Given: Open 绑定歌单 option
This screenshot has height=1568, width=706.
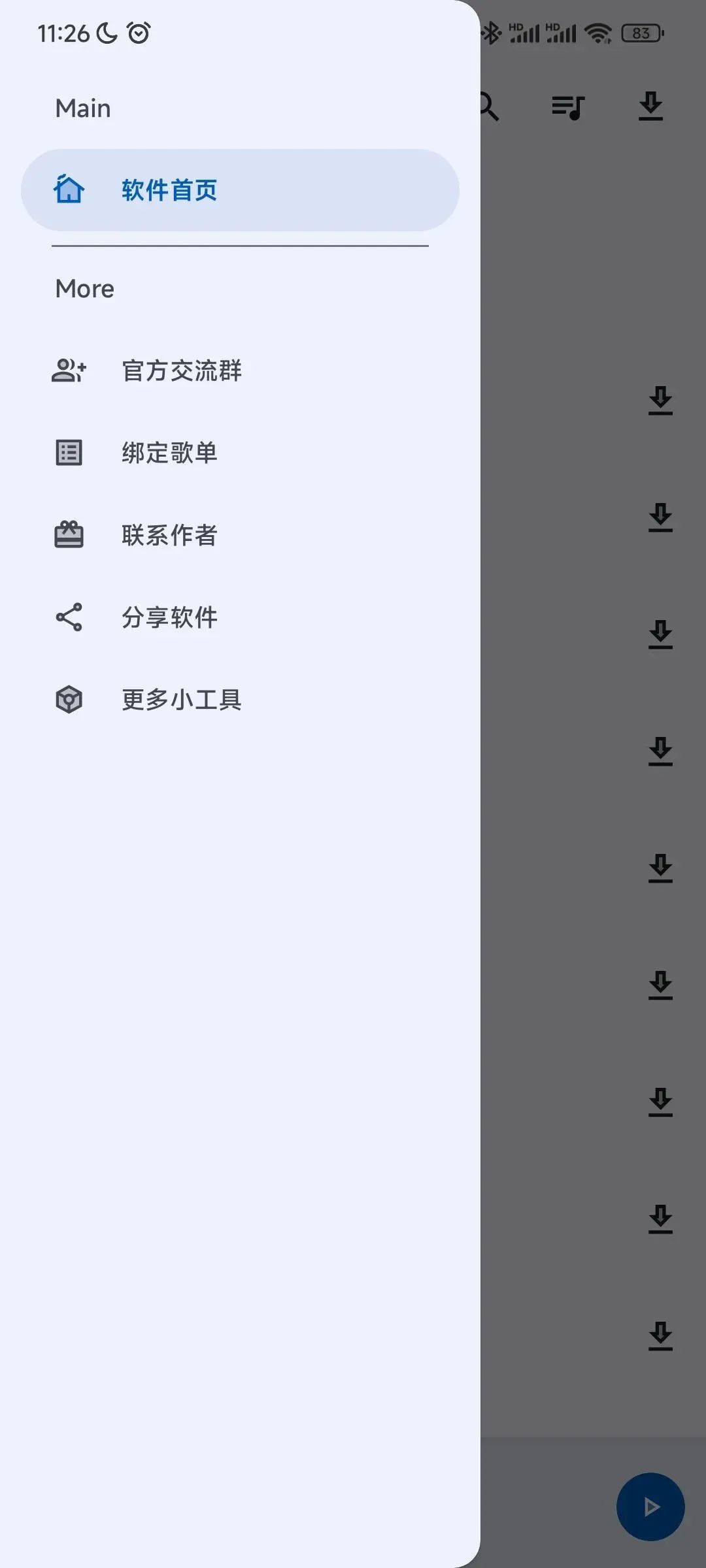Looking at the screenshot, I should [240, 453].
